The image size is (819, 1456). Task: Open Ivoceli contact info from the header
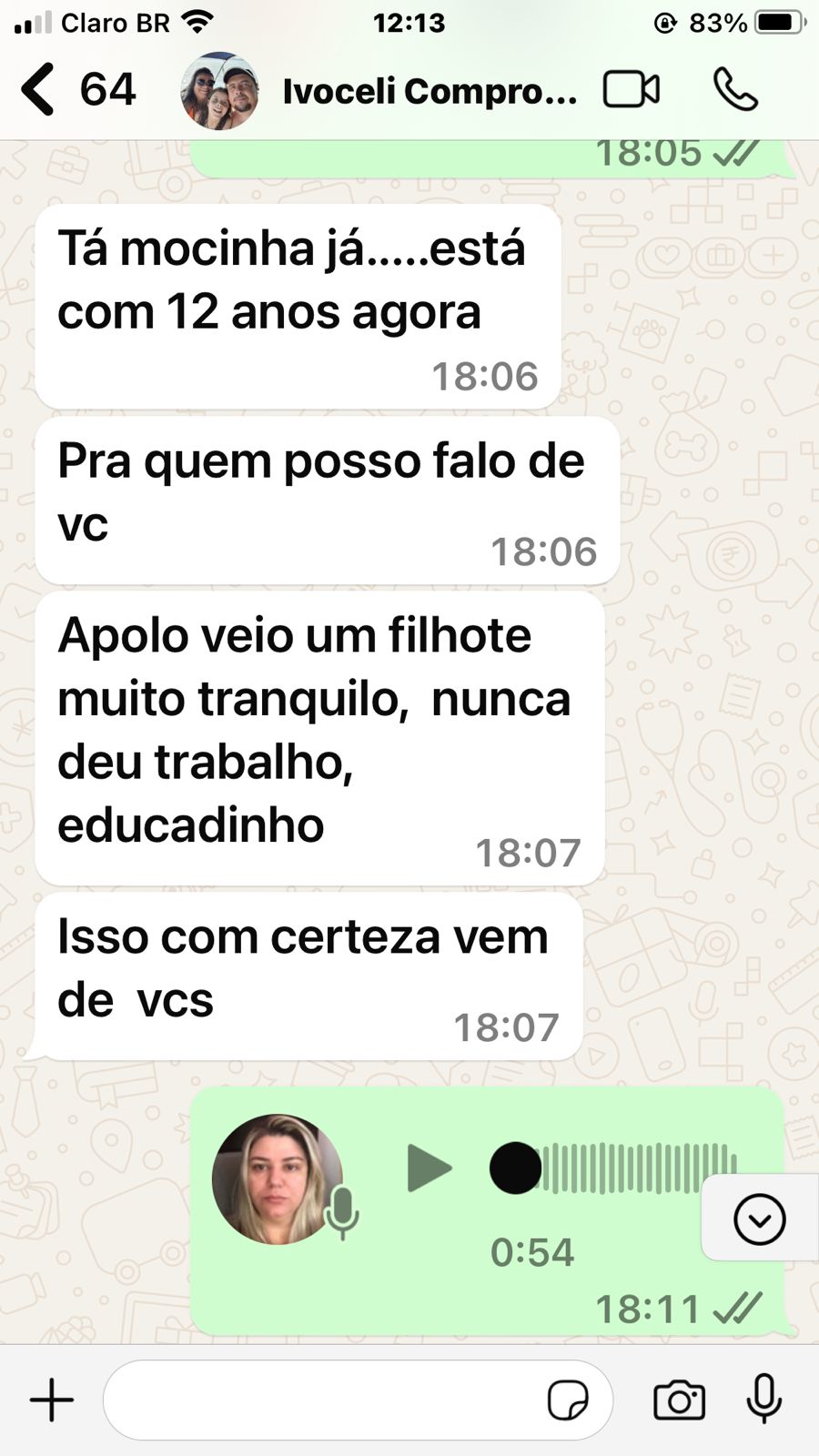[x=428, y=91]
